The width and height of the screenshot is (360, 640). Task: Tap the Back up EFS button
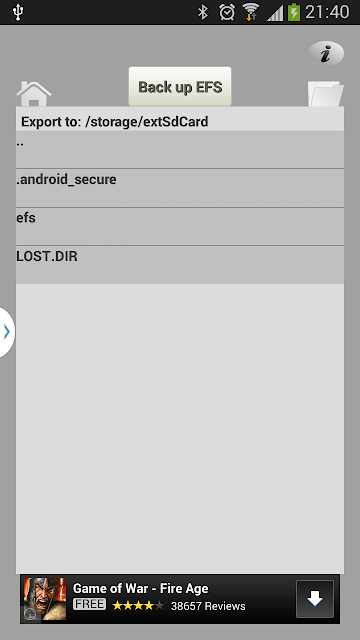180,87
